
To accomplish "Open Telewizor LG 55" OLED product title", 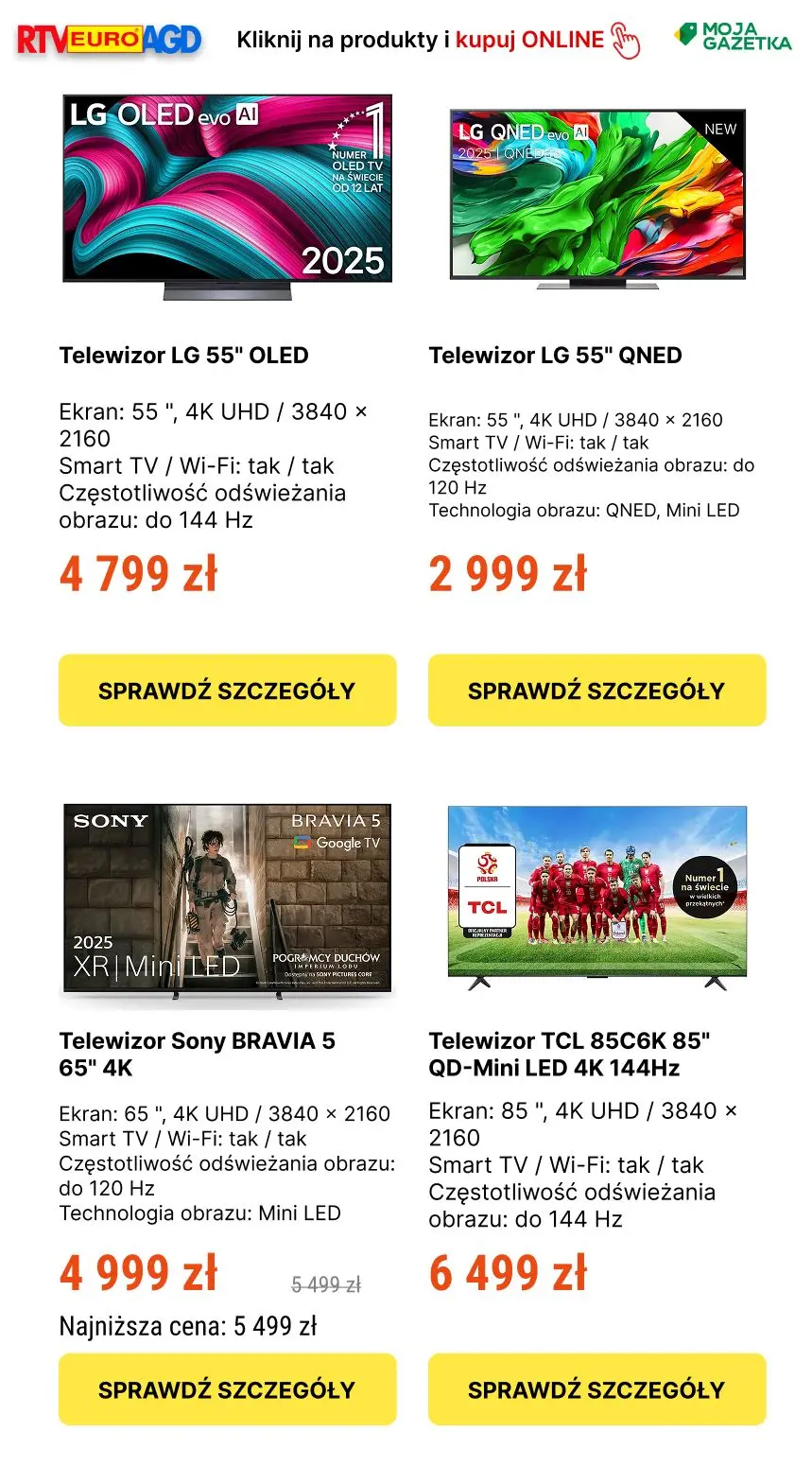I will 184,355.
